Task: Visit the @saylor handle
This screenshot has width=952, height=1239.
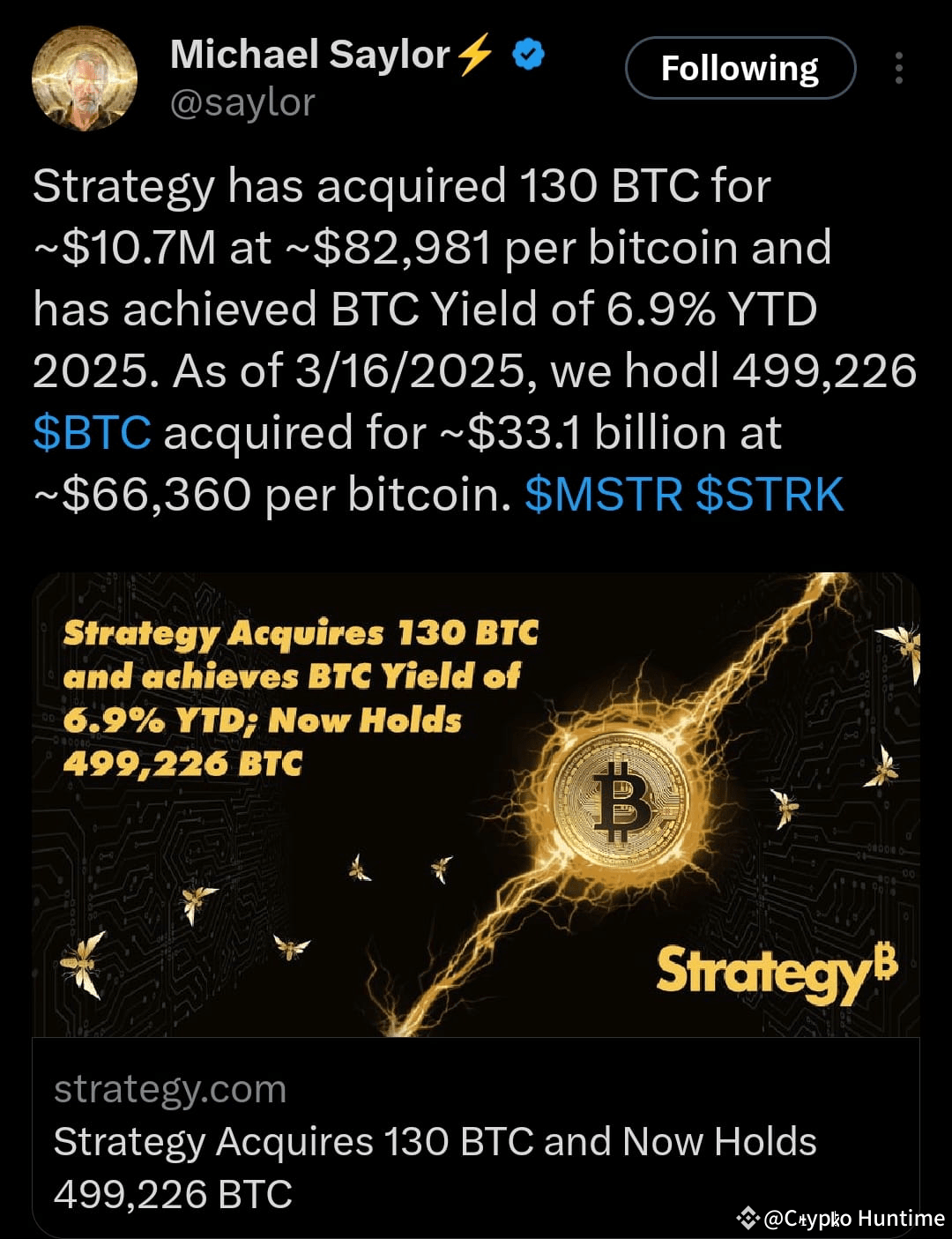Action: pos(241,103)
